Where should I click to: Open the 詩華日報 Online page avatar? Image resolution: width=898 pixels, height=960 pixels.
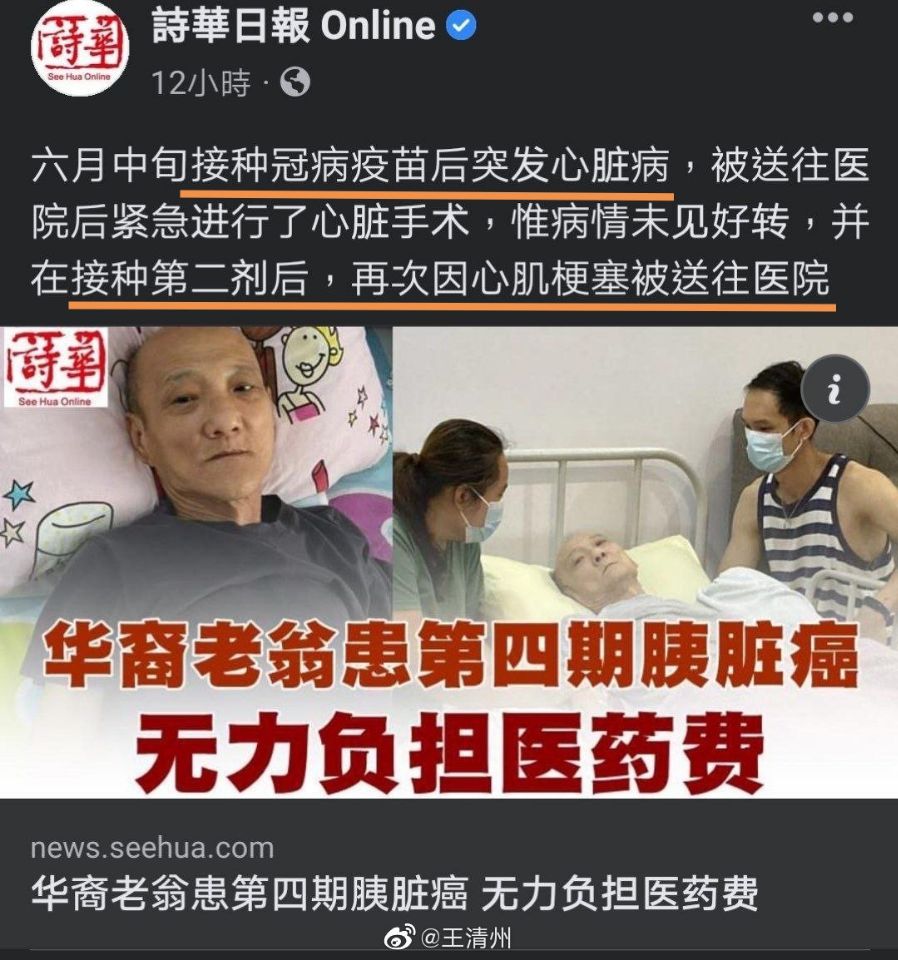[79, 47]
